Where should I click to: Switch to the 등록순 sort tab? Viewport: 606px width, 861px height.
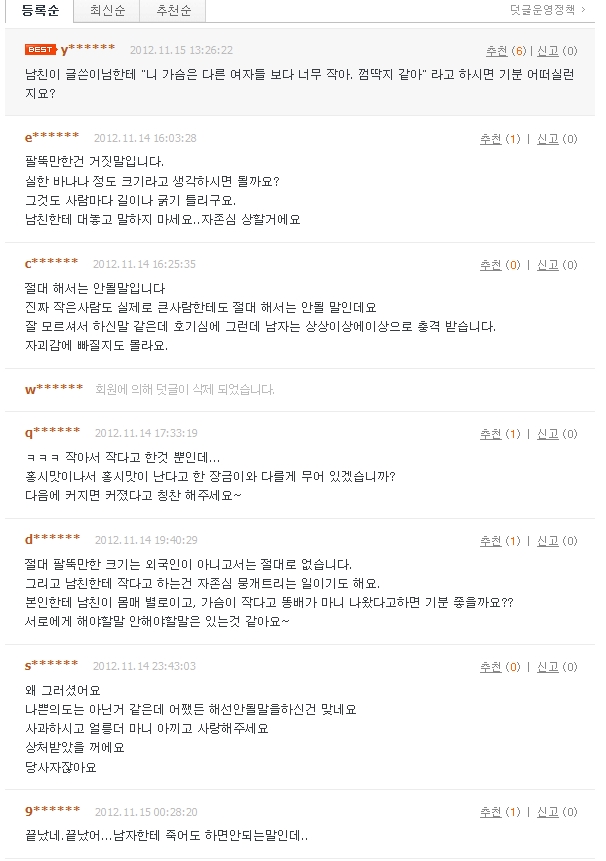click(39, 11)
